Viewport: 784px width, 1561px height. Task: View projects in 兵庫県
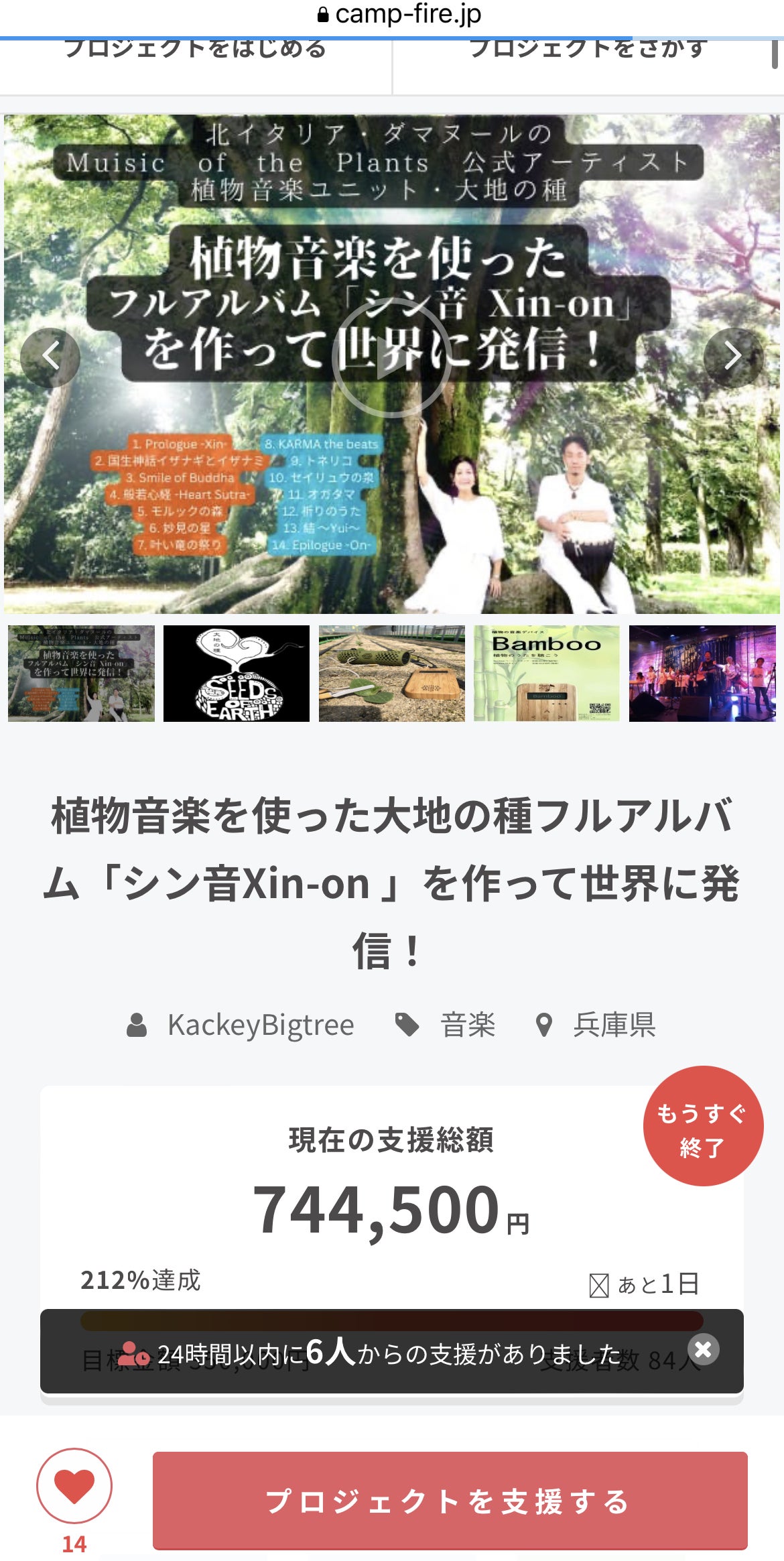(x=614, y=1025)
